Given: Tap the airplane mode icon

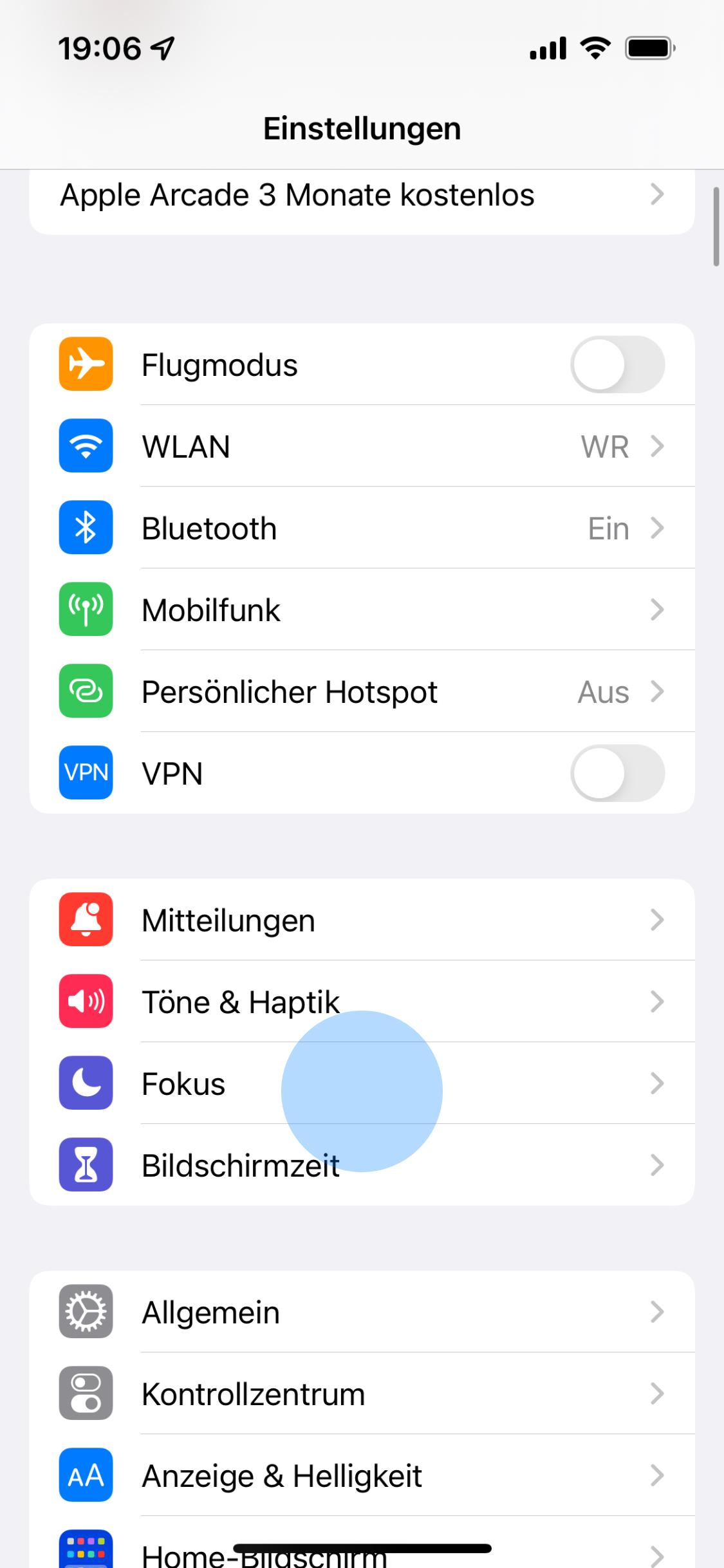Looking at the screenshot, I should 86,364.
